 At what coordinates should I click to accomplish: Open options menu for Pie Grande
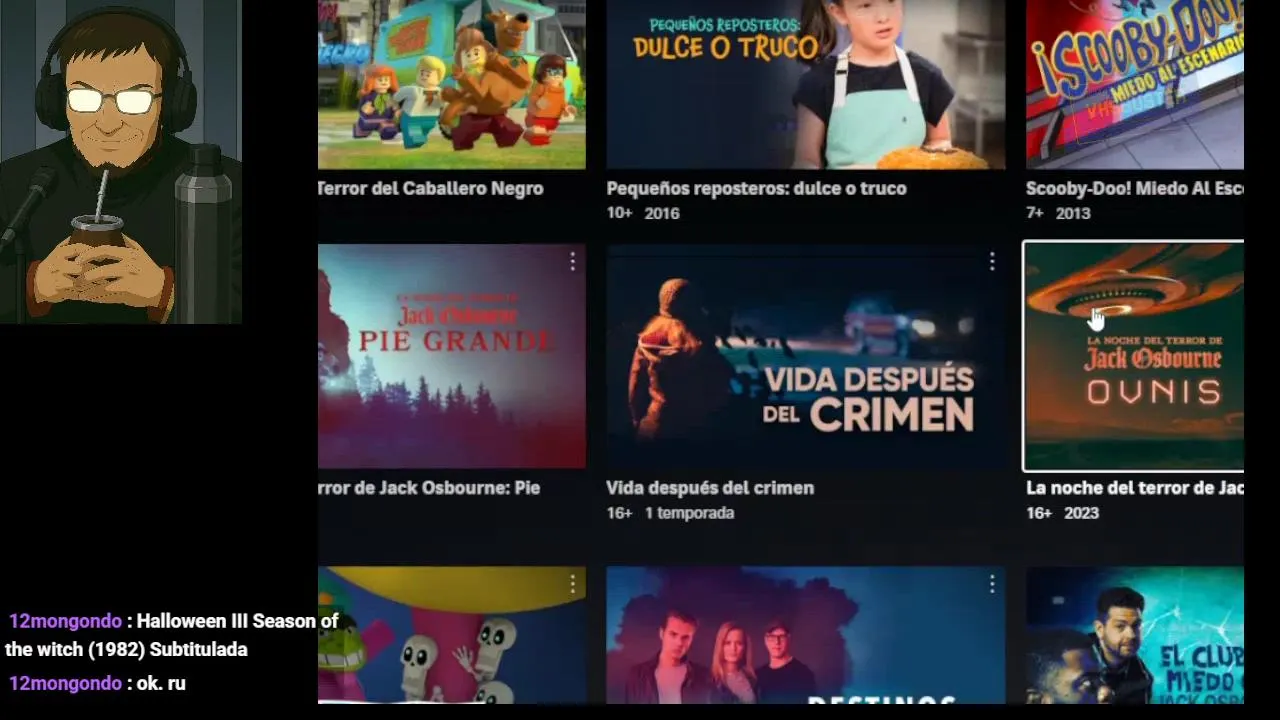click(572, 262)
